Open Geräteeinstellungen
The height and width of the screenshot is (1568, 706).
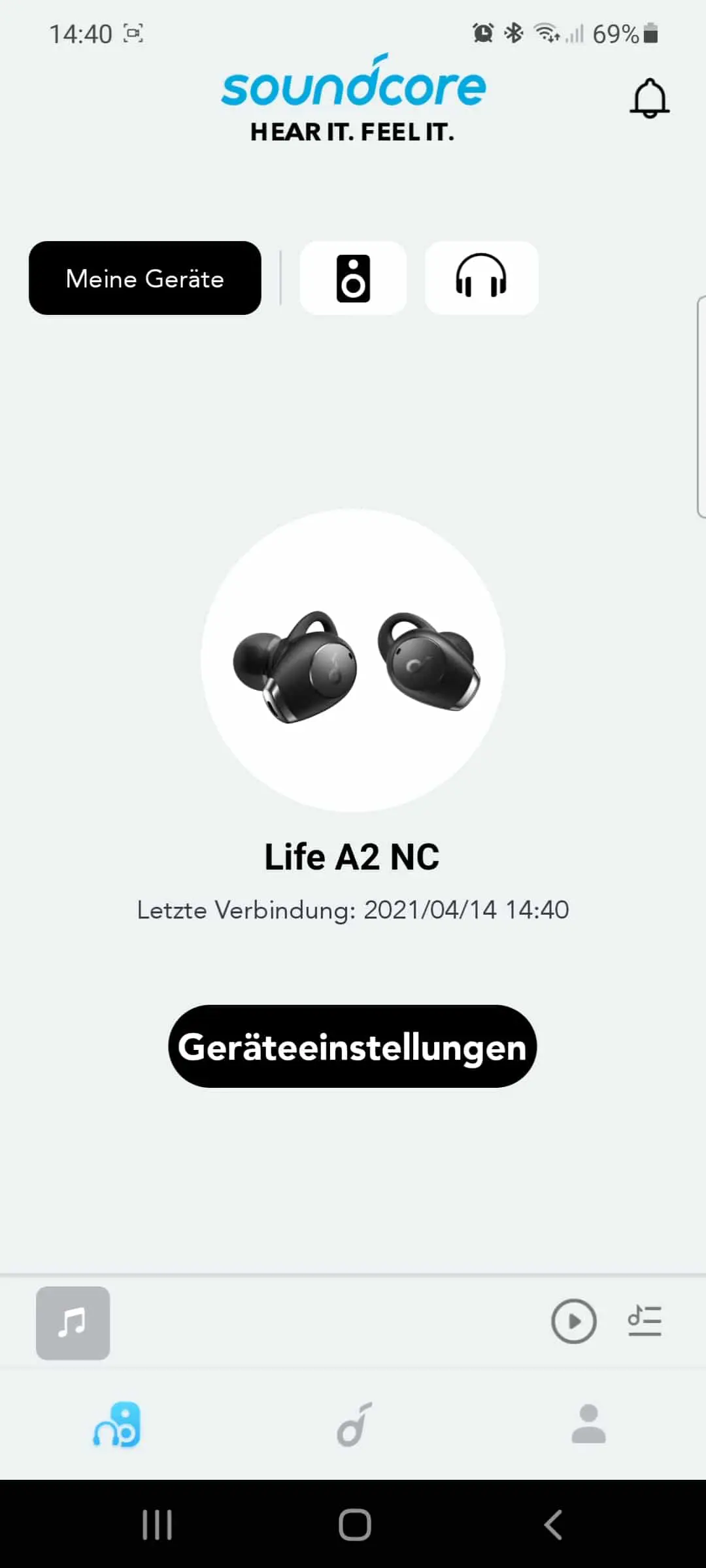click(352, 1047)
